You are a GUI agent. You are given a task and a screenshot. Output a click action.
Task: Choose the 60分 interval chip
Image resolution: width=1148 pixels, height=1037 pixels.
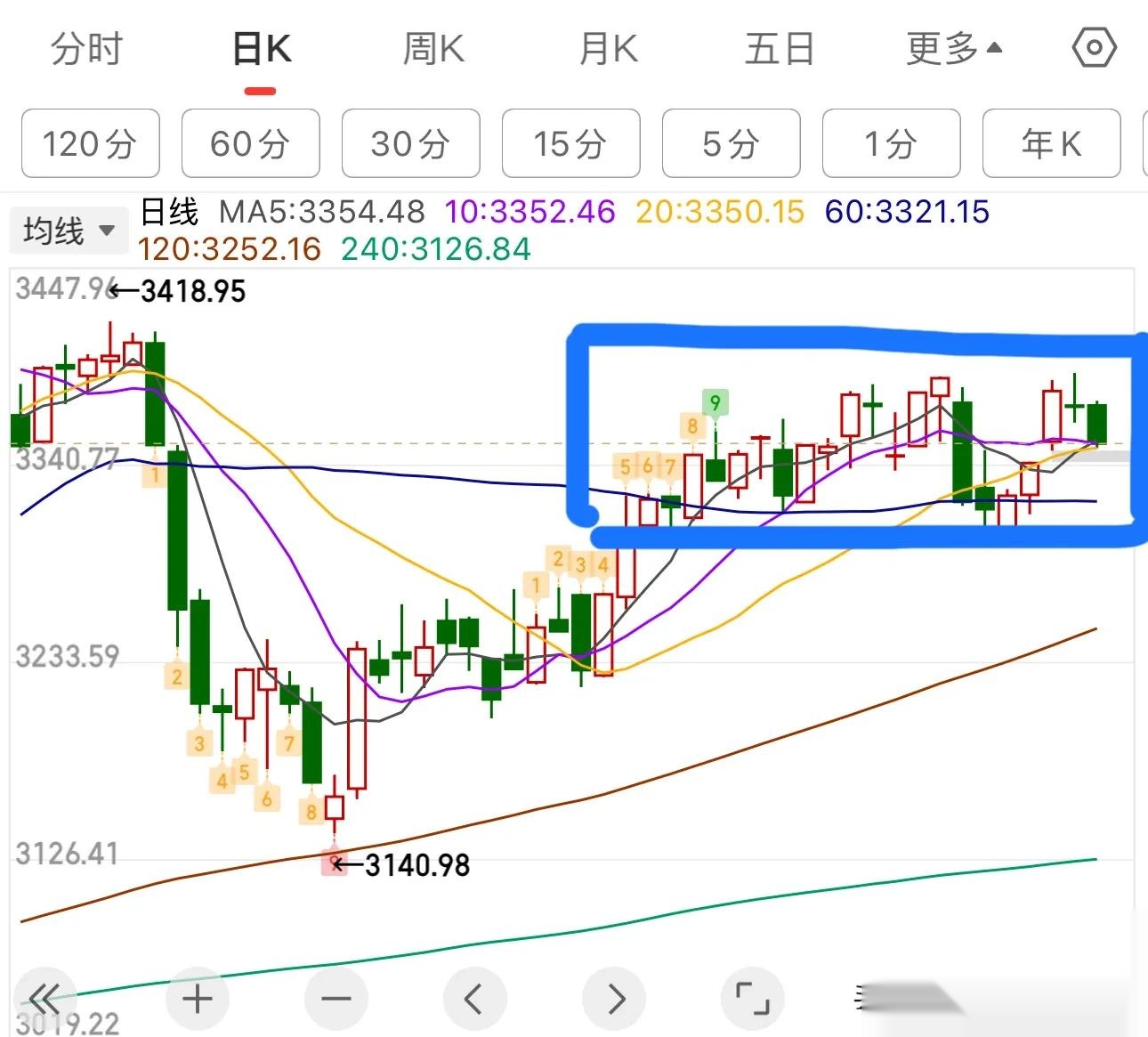coord(250,143)
